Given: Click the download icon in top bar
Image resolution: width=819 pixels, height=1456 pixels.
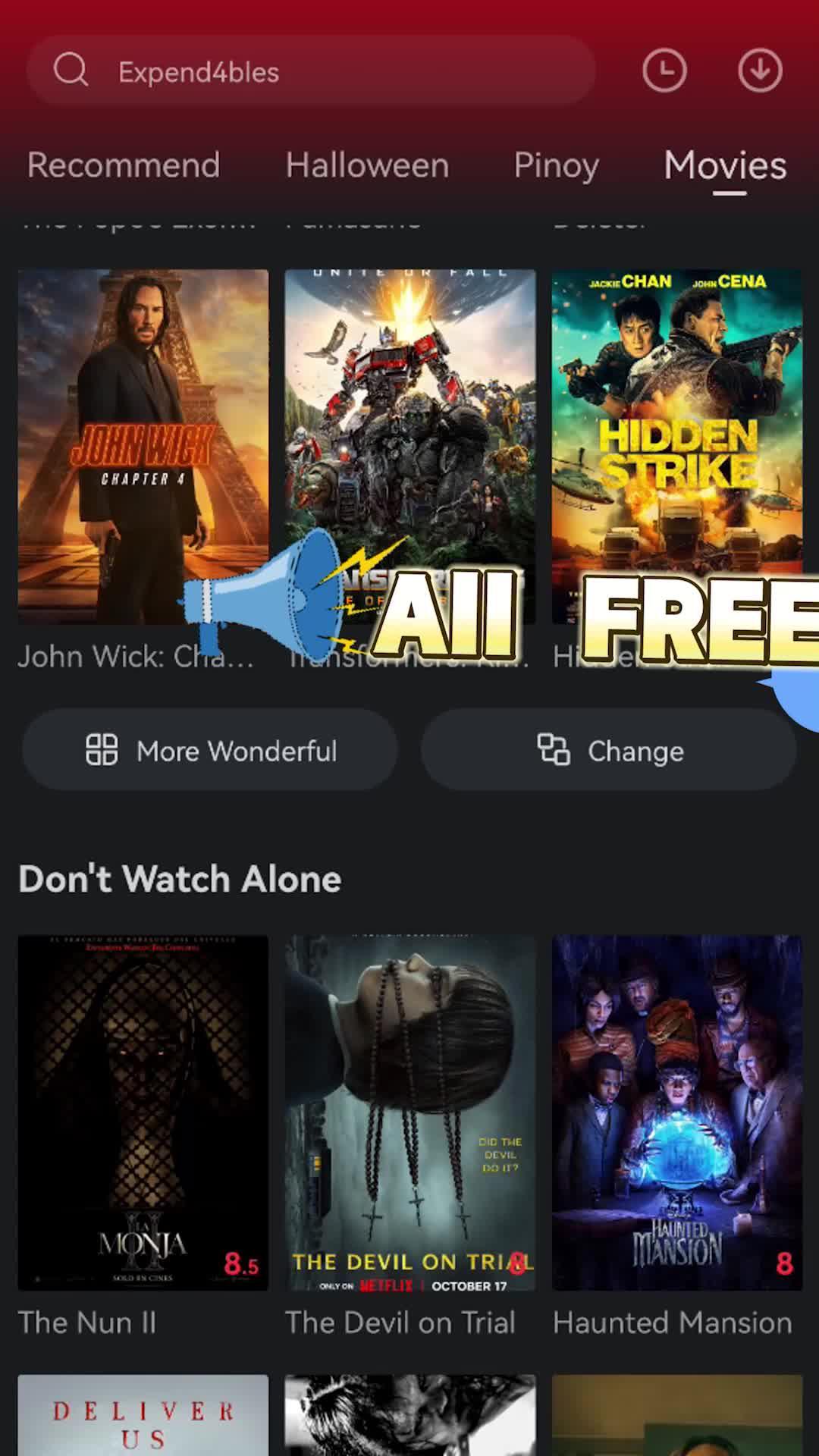Looking at the screenshot, I should pyautogui.click(x=760, y=71).
